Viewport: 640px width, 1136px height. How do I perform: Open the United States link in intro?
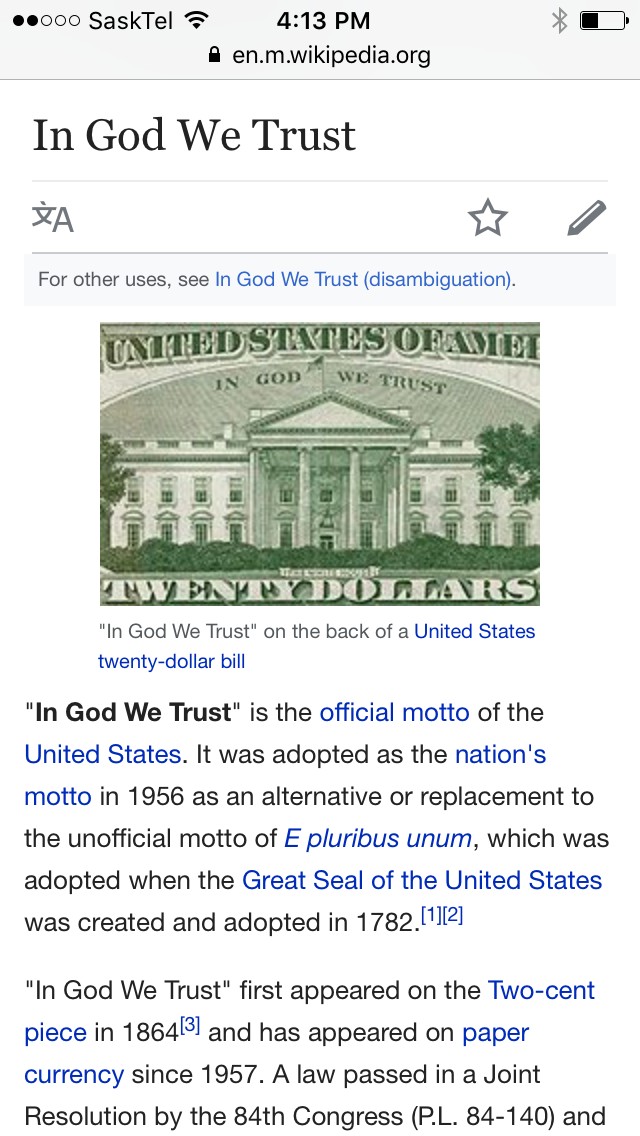(102, 754)
